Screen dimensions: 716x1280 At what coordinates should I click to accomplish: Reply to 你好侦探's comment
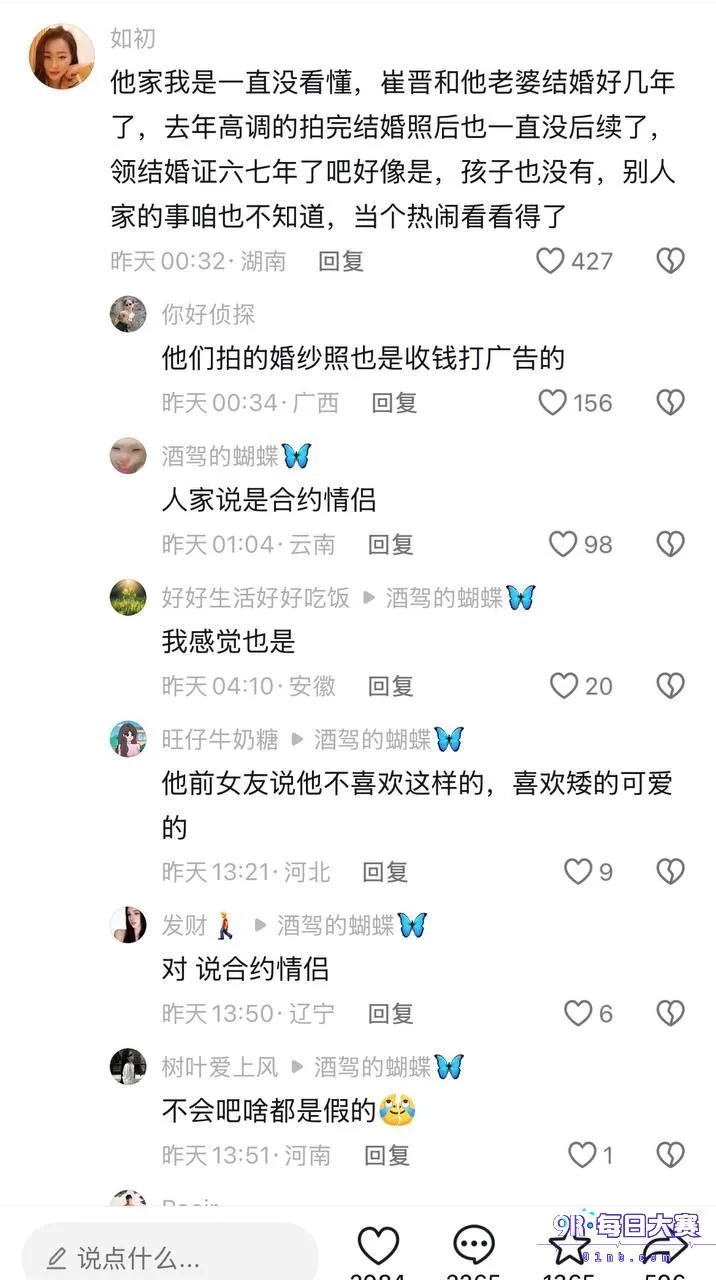(394, 403)
